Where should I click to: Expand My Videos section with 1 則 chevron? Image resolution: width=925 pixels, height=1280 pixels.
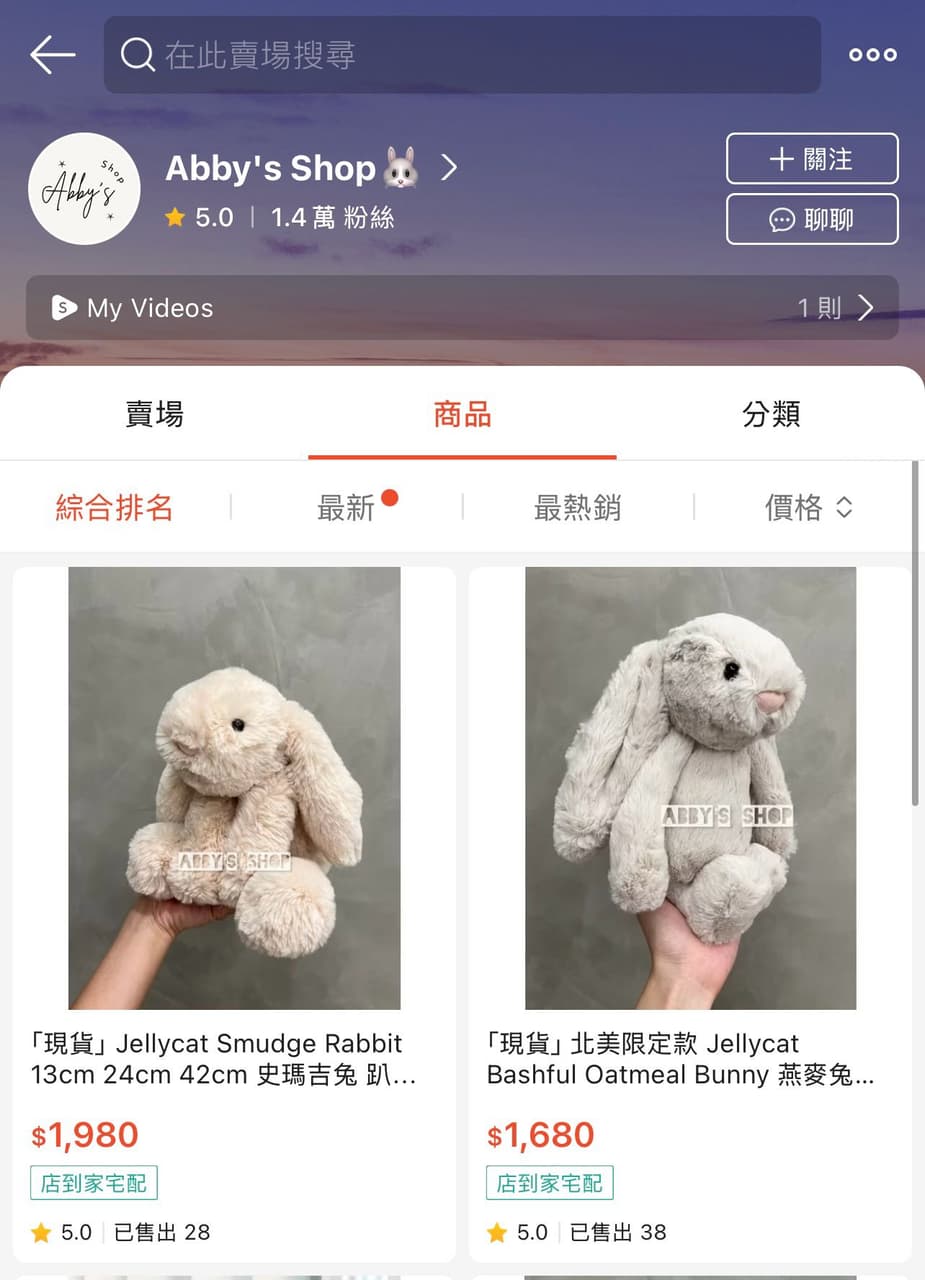865,308
